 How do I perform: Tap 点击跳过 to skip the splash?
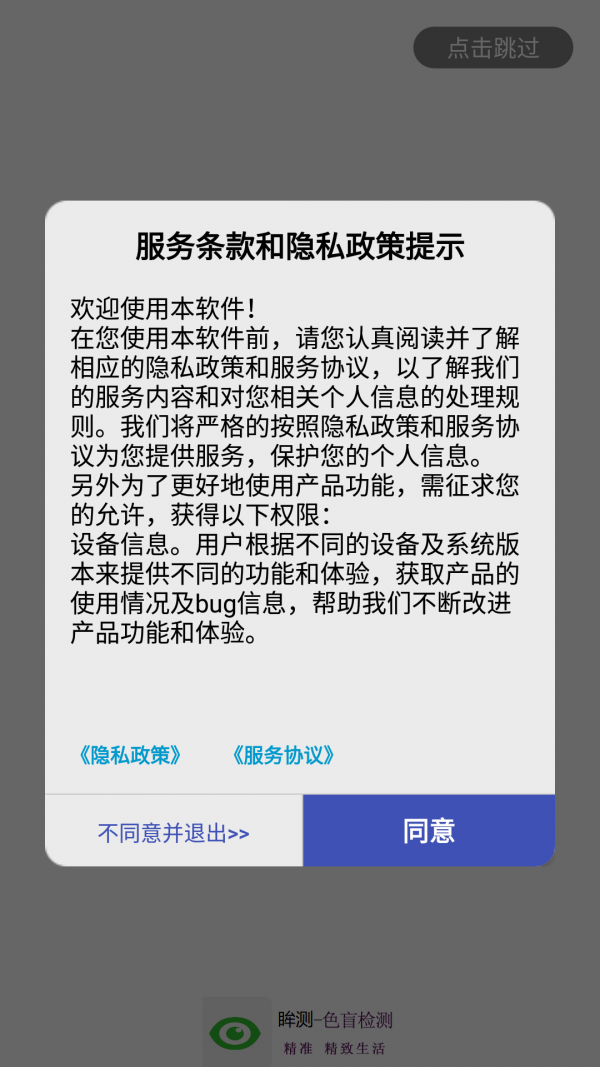tap(493, 48)
